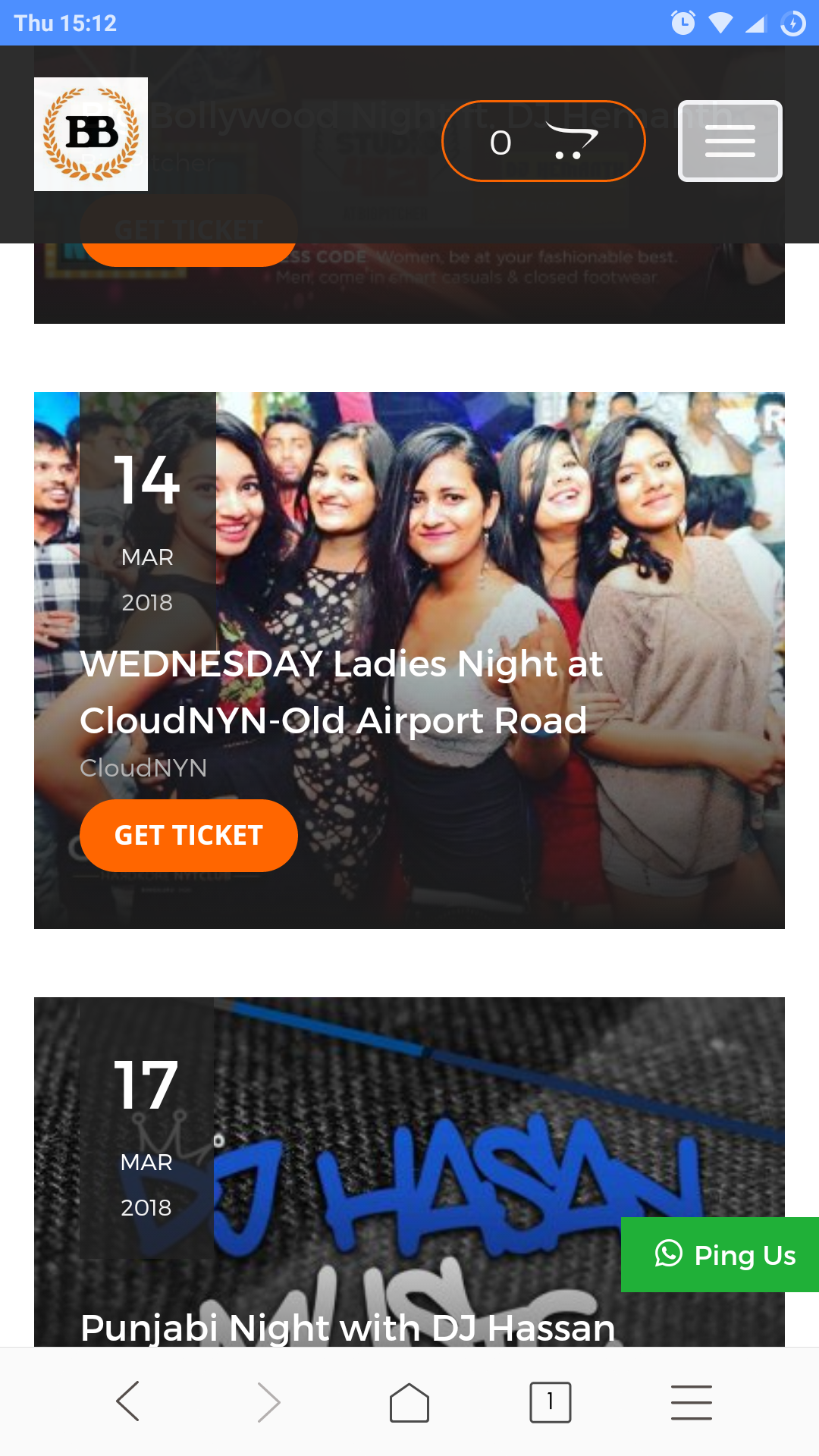The width and height of the screenshot is (819, 1456).
Task: Tap the BB logo to go home
Action: point(91,134)
